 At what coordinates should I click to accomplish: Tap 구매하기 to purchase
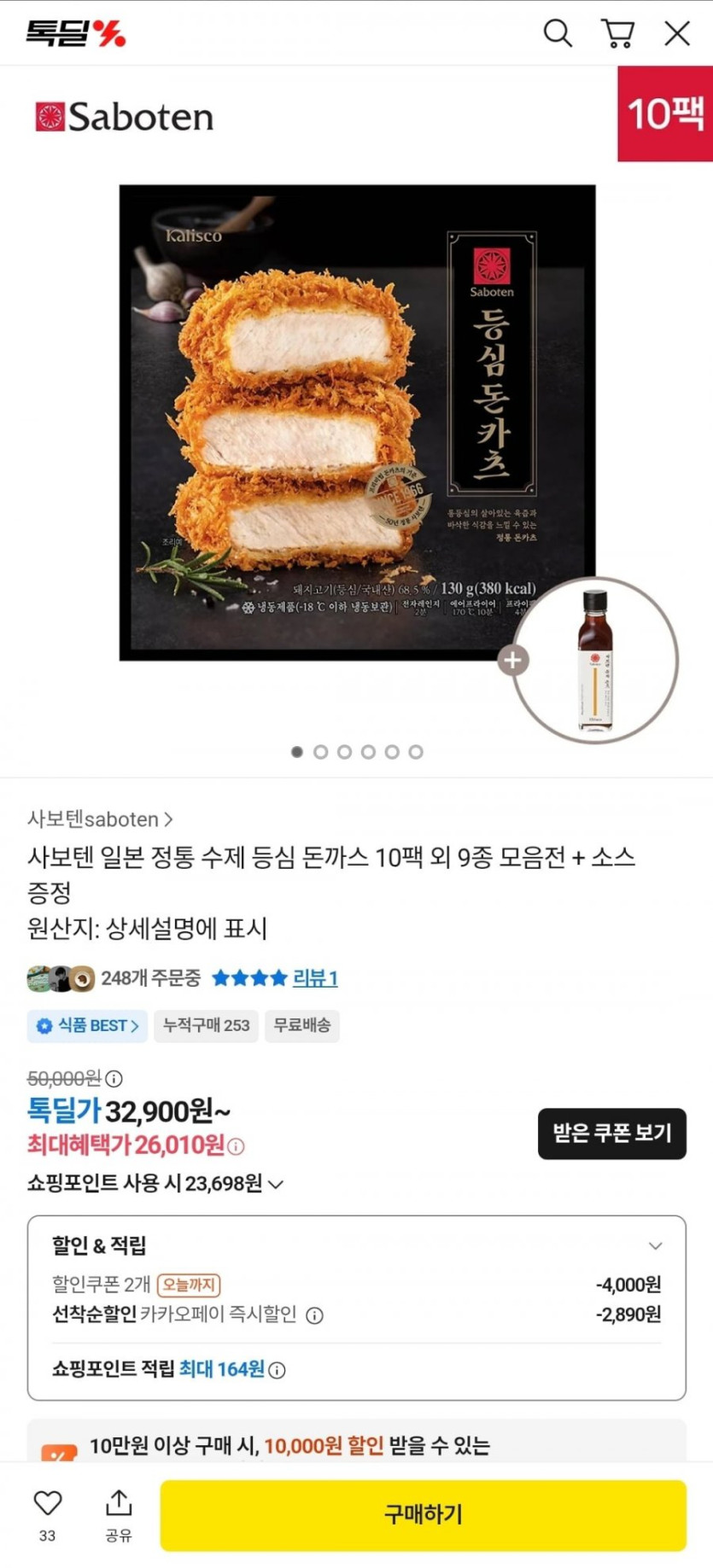(x=423, y=1514)
